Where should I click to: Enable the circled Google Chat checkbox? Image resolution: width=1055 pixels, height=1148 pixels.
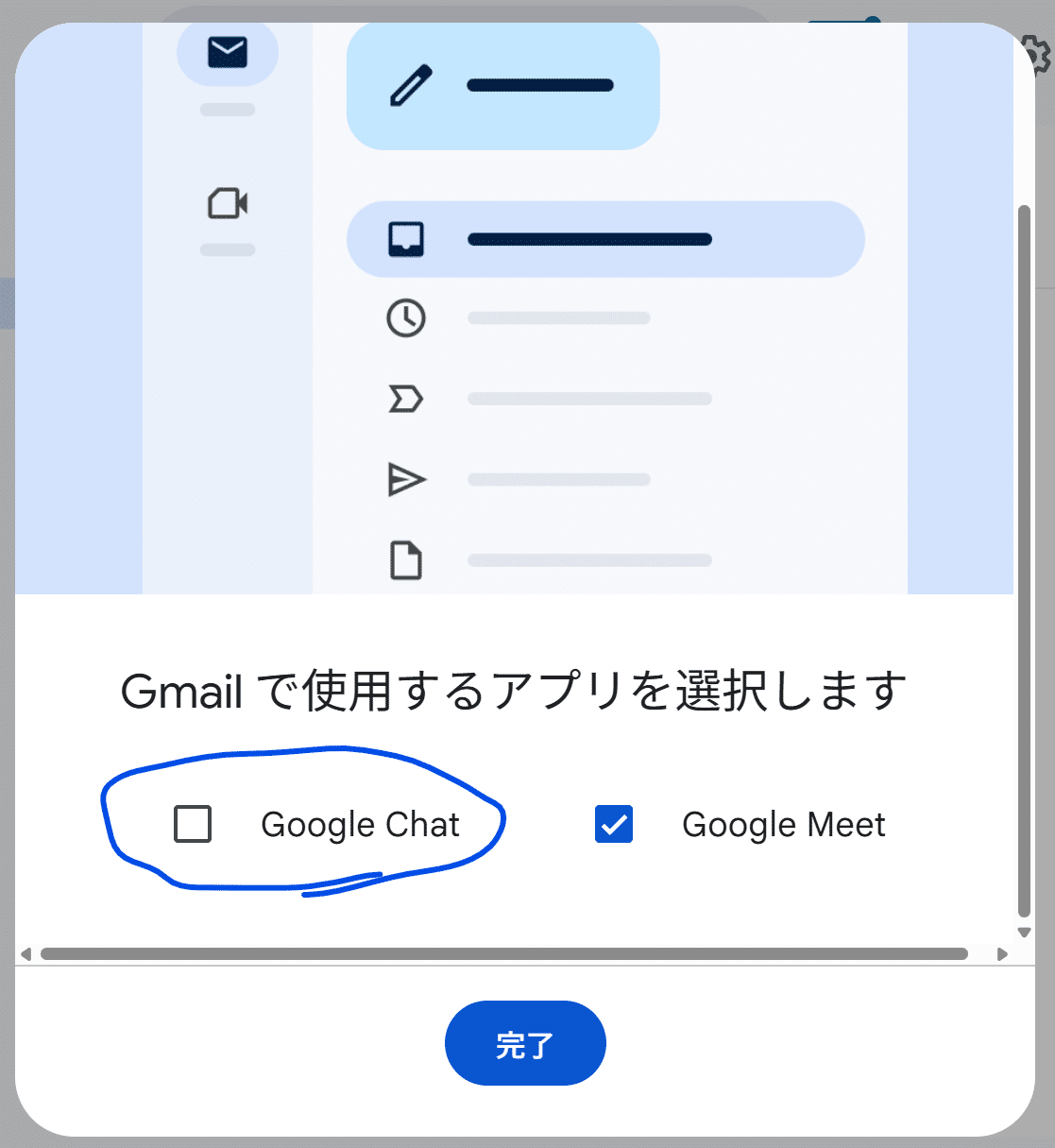pos(193,824)
